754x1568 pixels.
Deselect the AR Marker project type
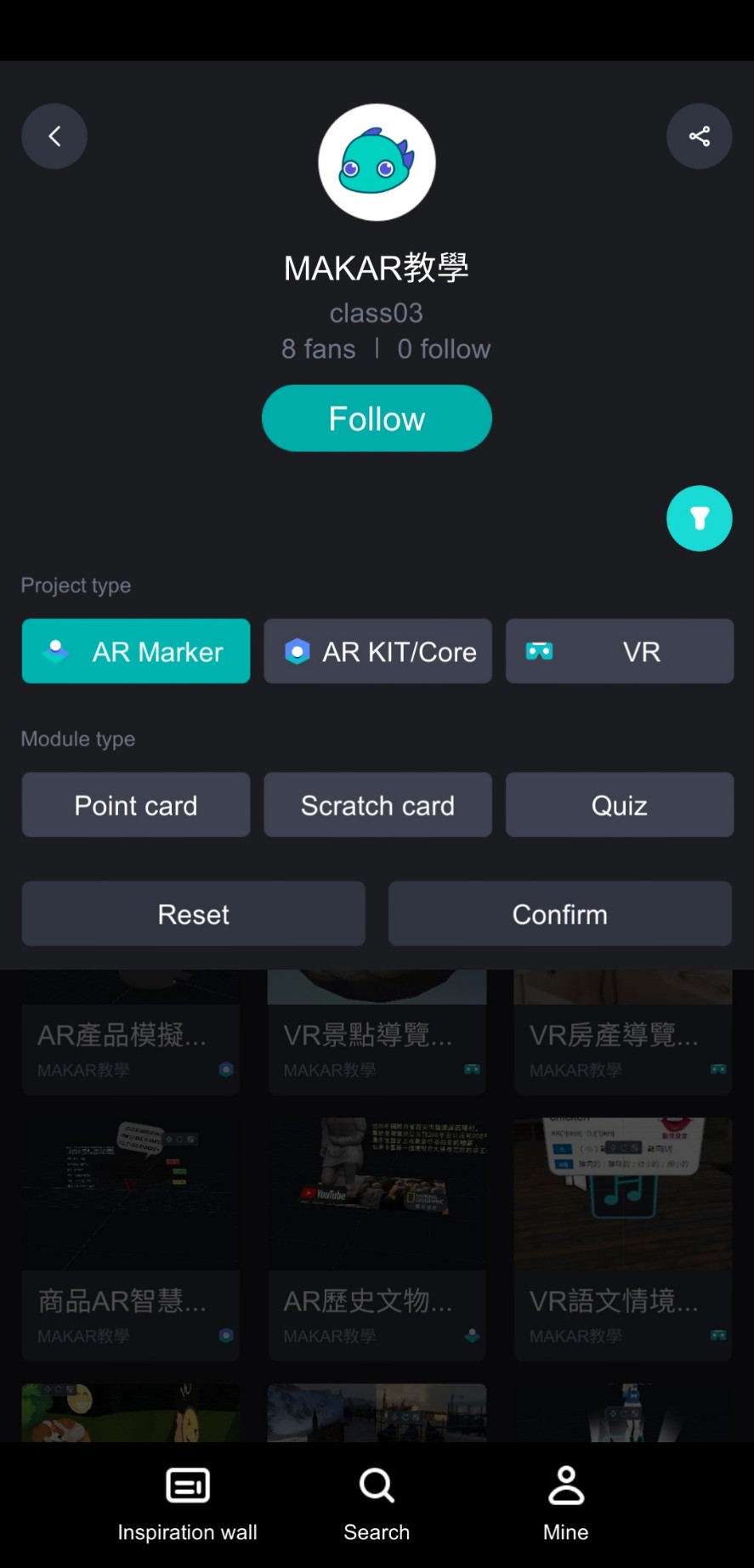pyautogui.click(x=136, y=651)
